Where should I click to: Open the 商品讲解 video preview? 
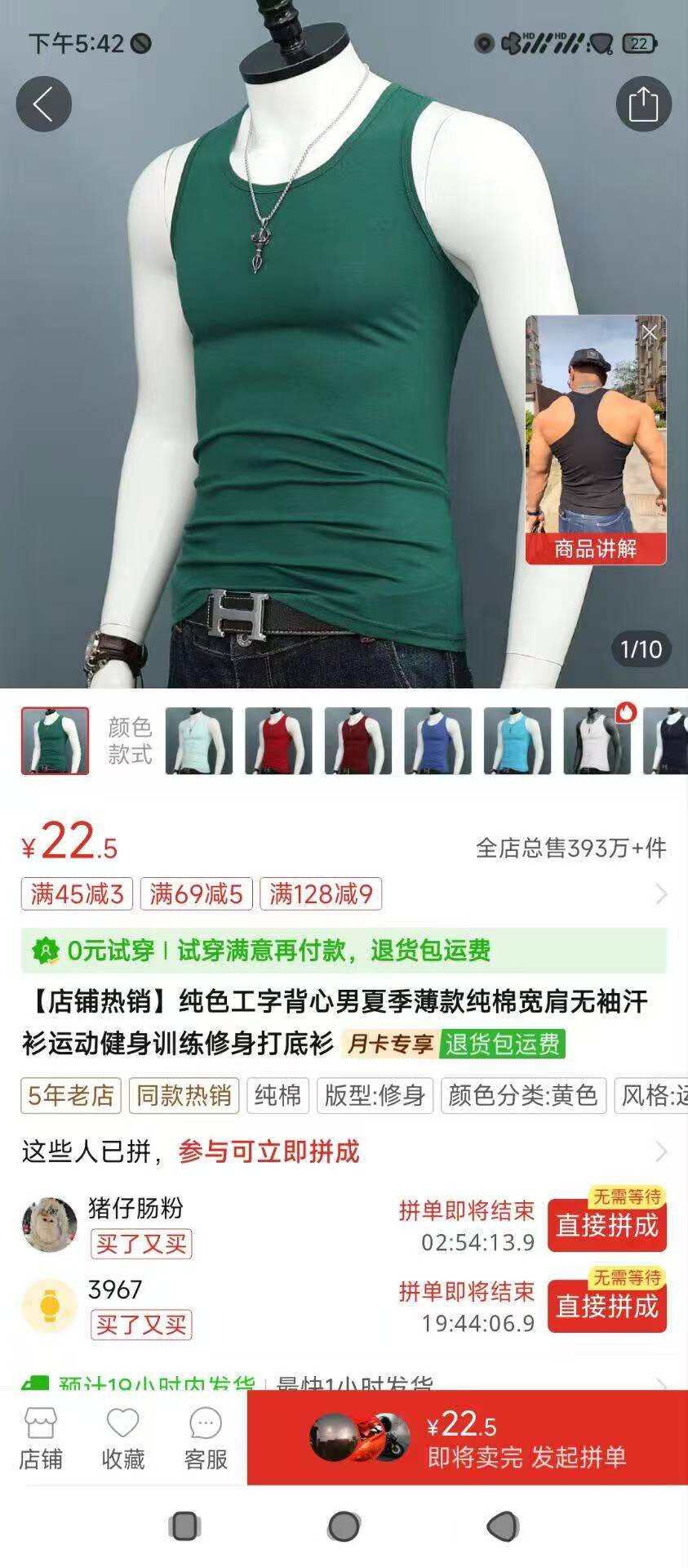595,441
